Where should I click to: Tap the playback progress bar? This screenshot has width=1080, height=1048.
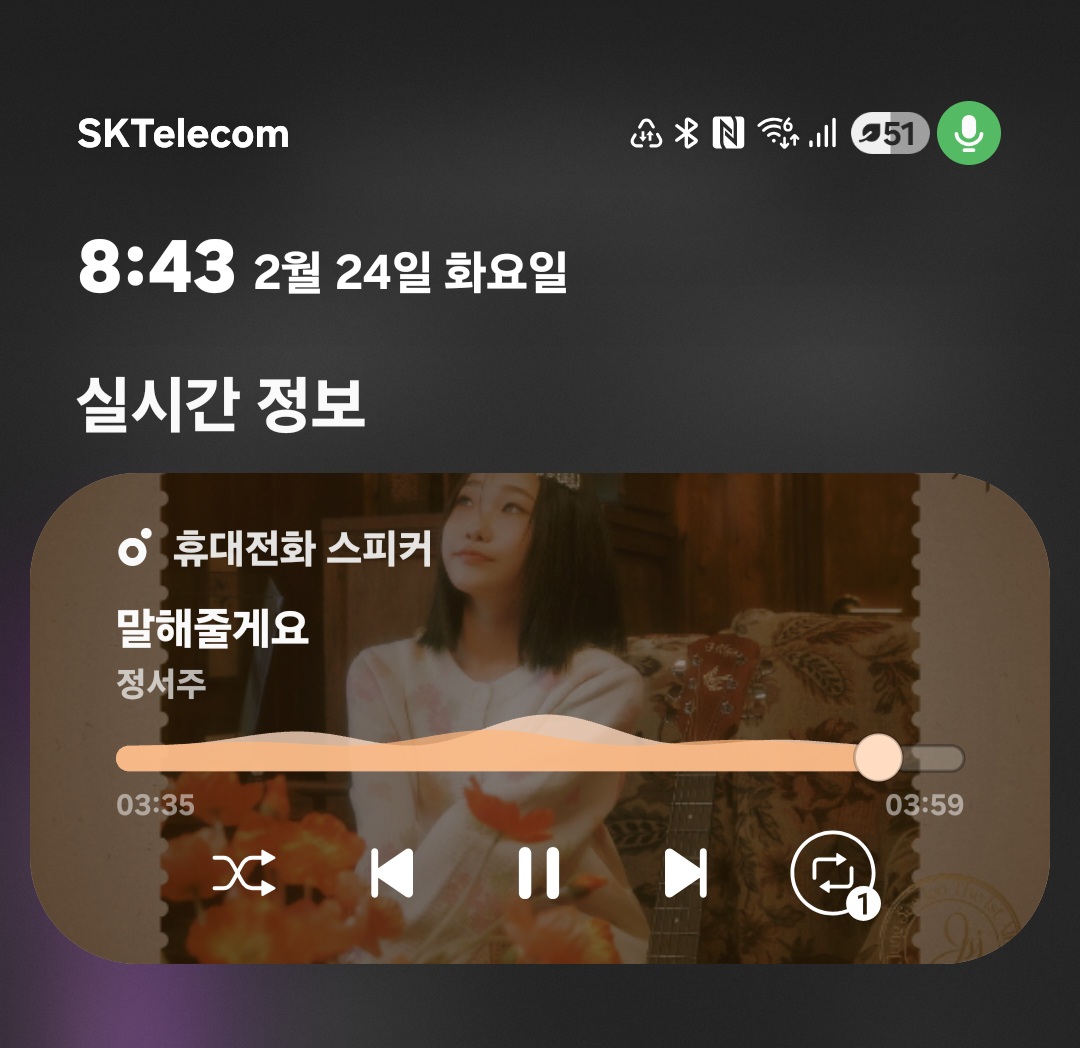(540, 757)
